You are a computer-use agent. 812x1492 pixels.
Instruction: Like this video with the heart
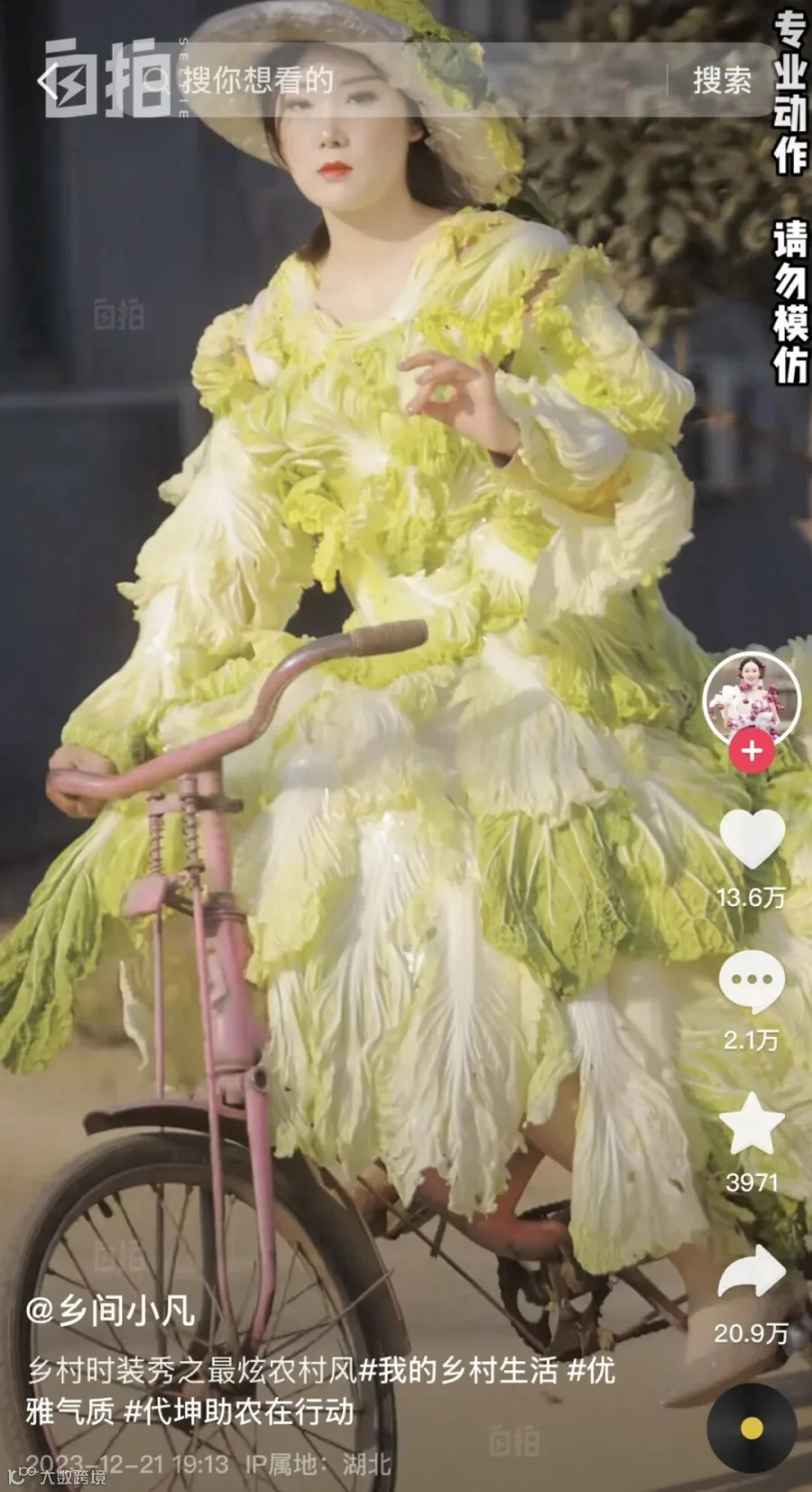tap(752, 839)
